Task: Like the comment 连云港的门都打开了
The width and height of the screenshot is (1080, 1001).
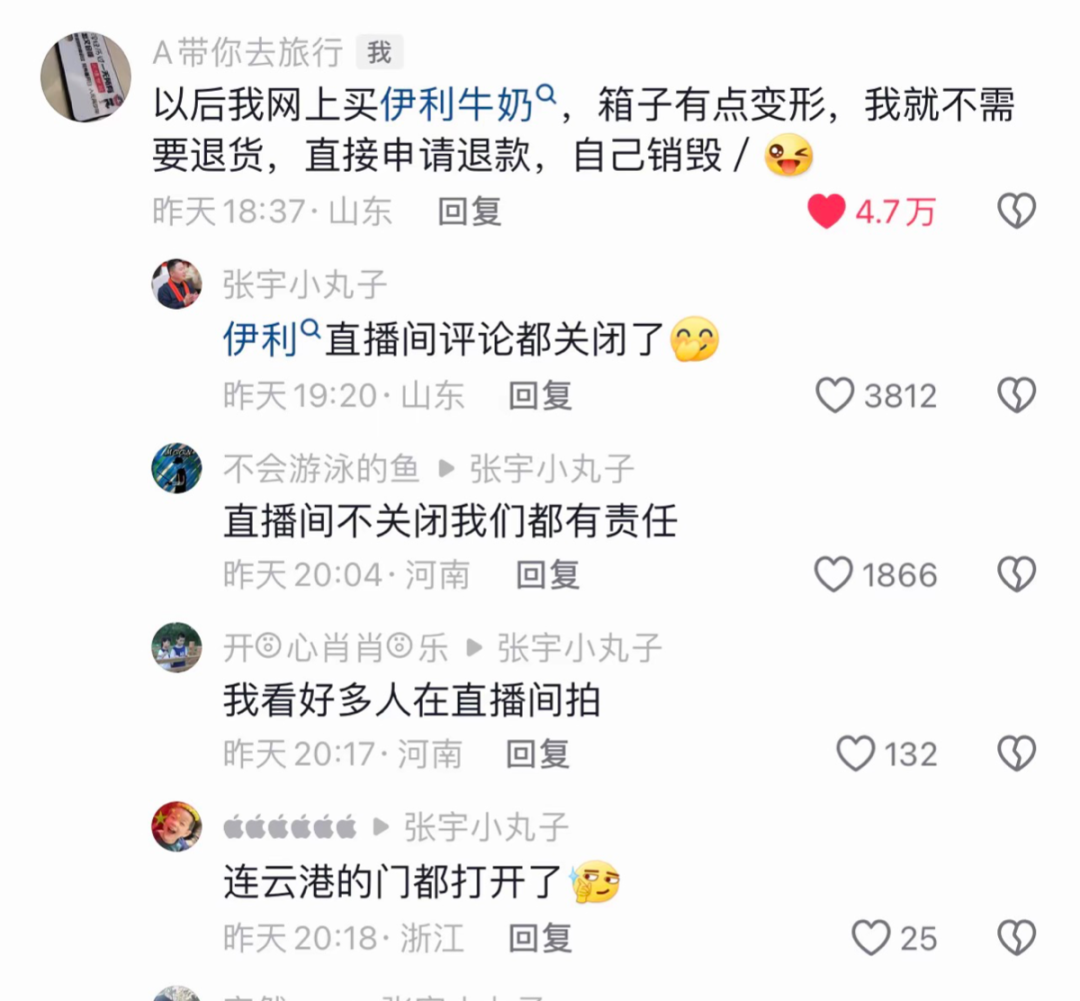Action: 870,938
